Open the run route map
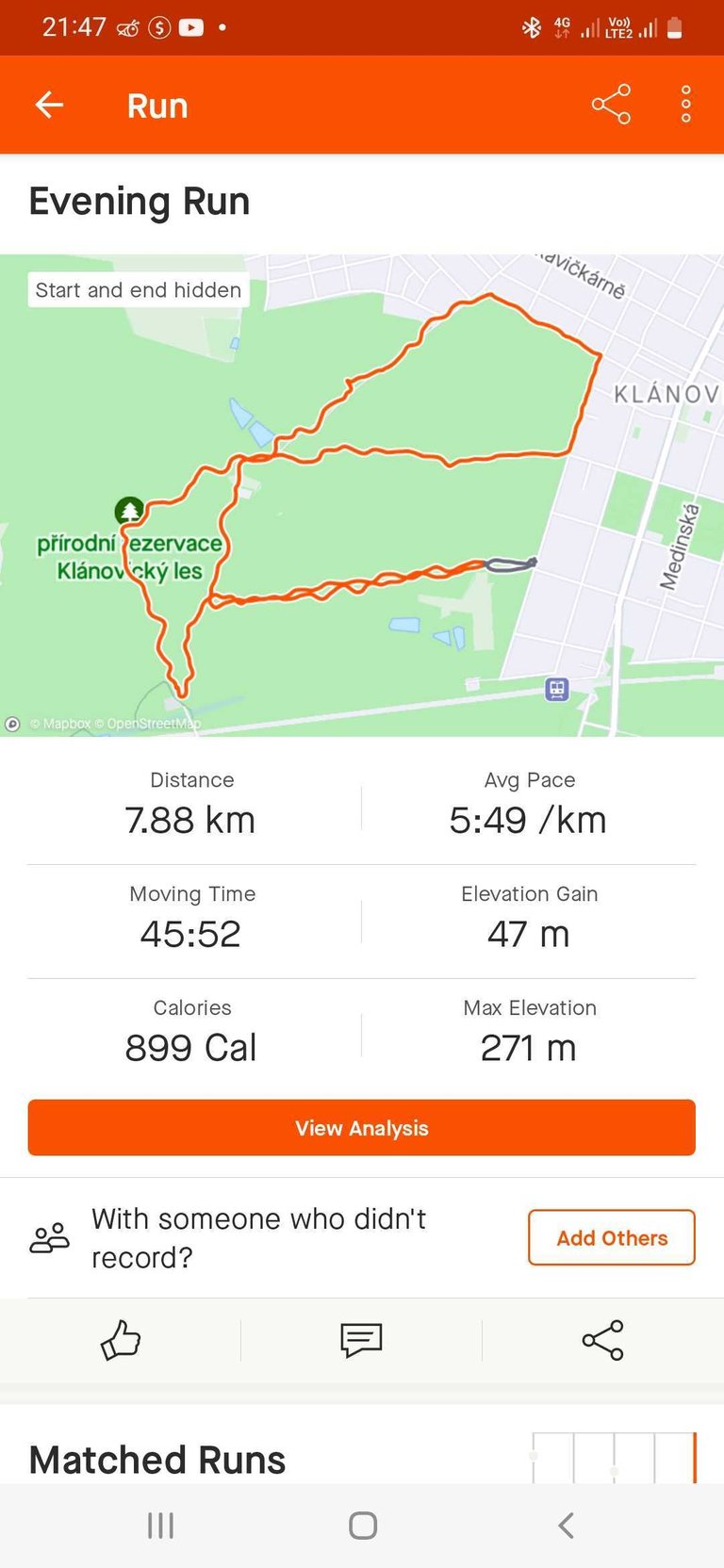 (x=362, y=495)
